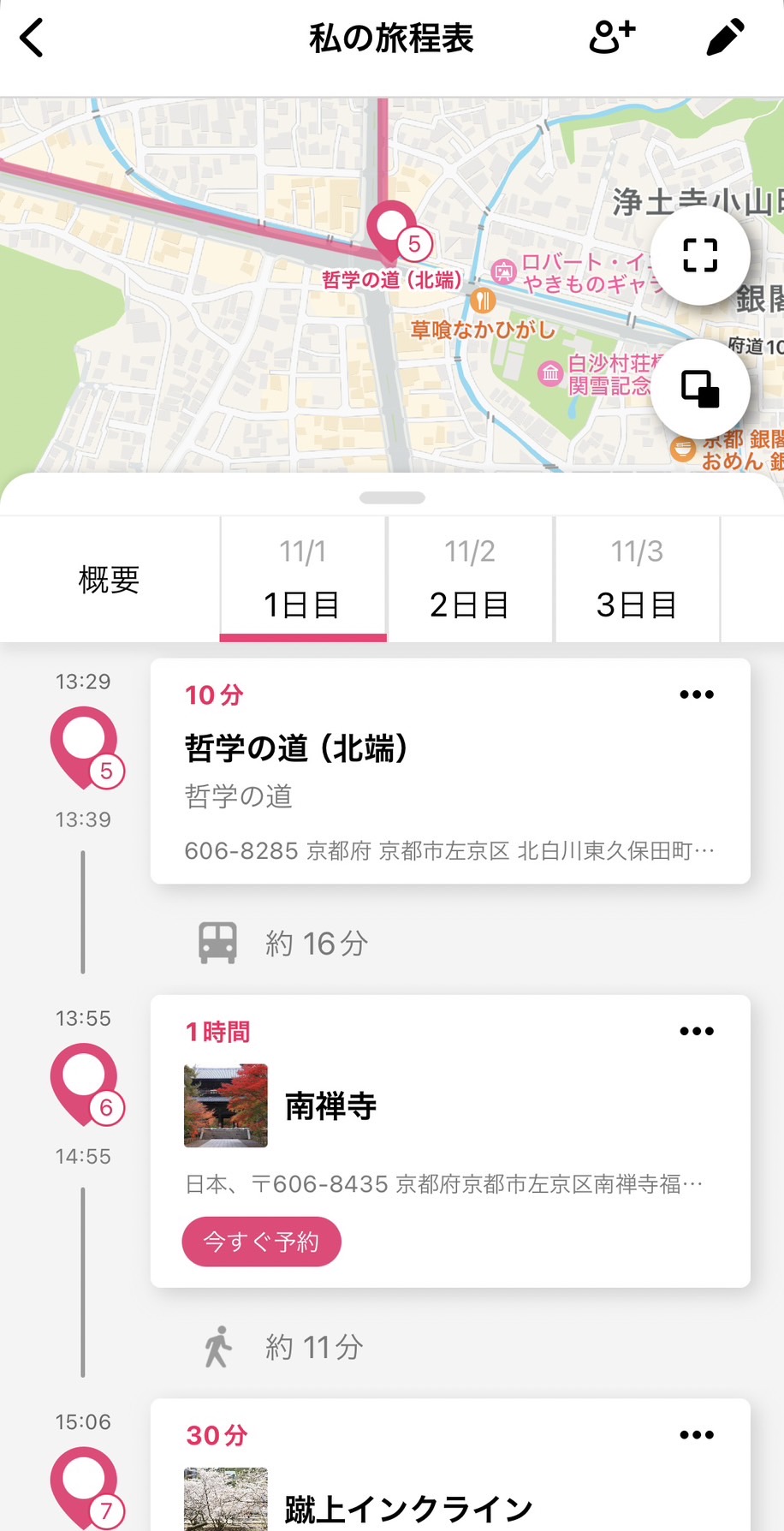Open options menu on 哲学の道 card
This screenshot has height=1531, width=784.
697,694
